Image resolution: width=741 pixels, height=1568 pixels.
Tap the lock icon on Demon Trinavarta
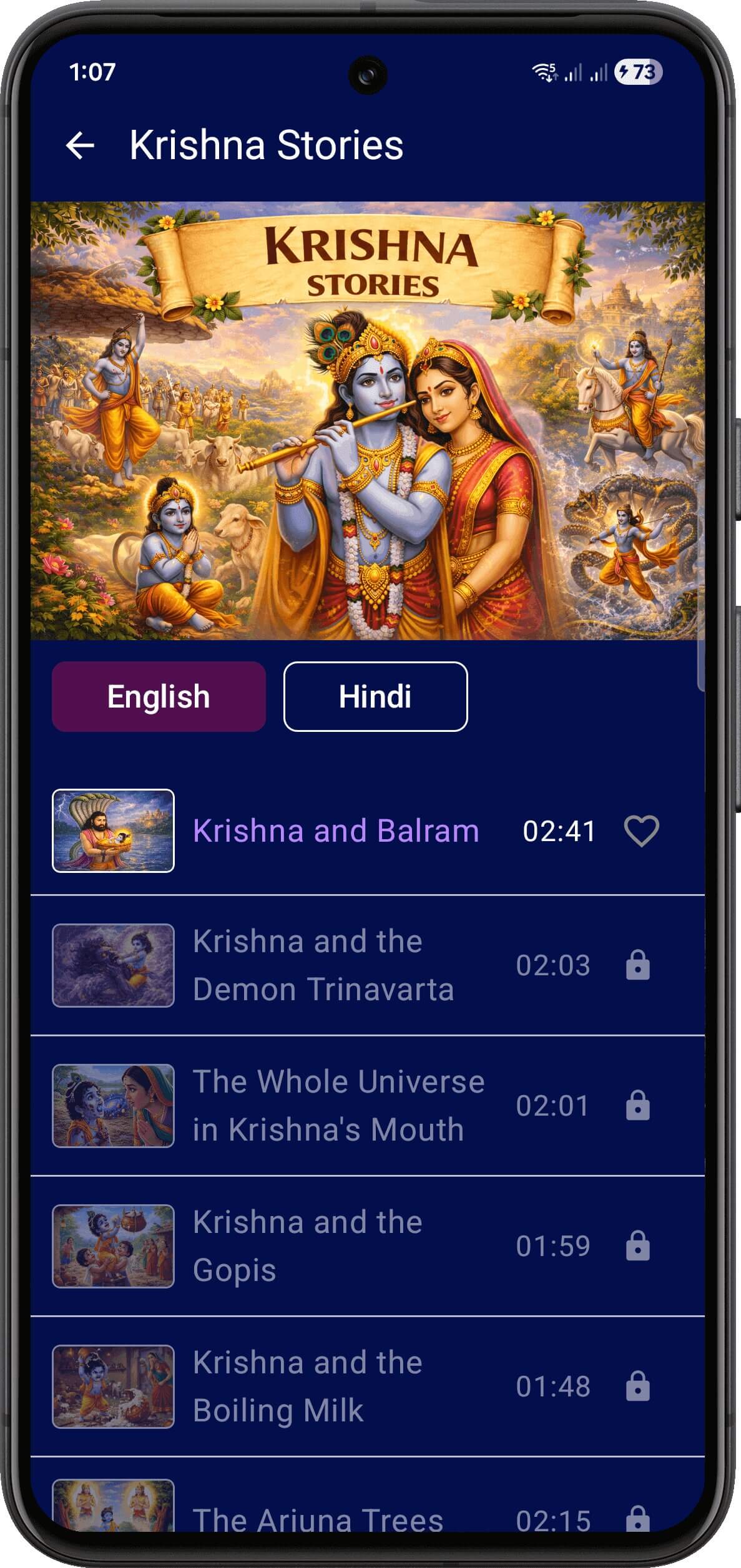637,965
